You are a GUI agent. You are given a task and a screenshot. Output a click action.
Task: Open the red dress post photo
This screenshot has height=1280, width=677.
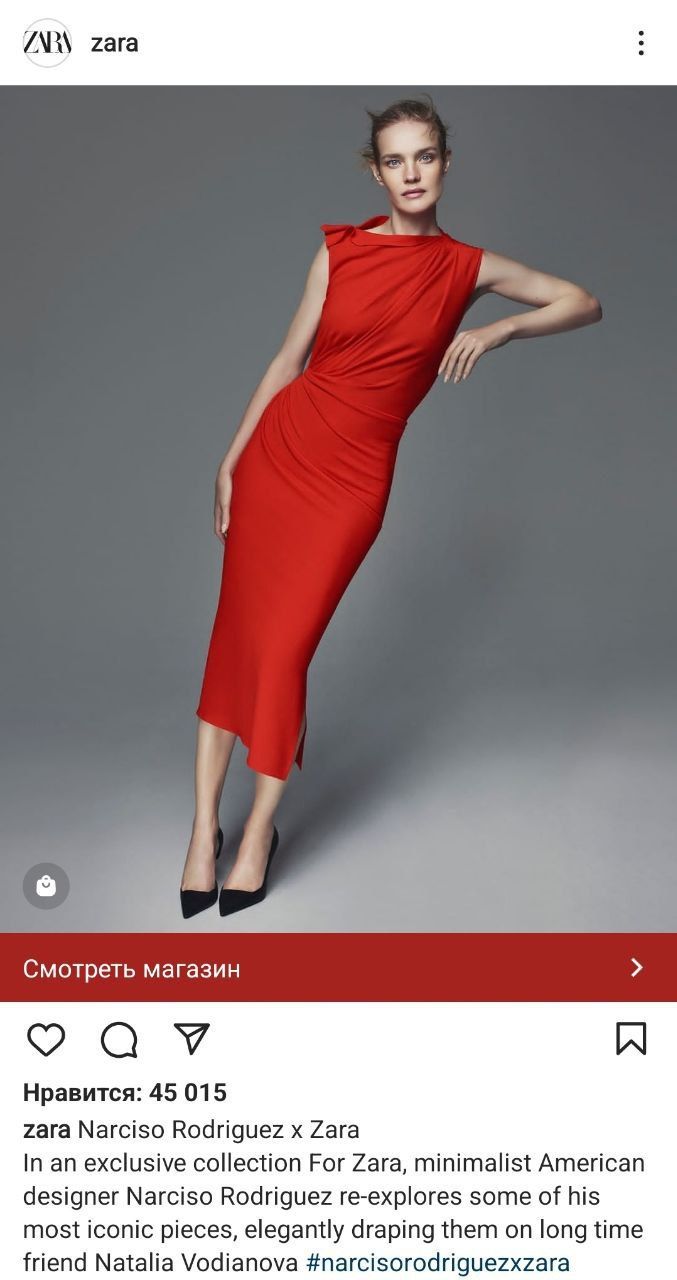tap(338, 500)
